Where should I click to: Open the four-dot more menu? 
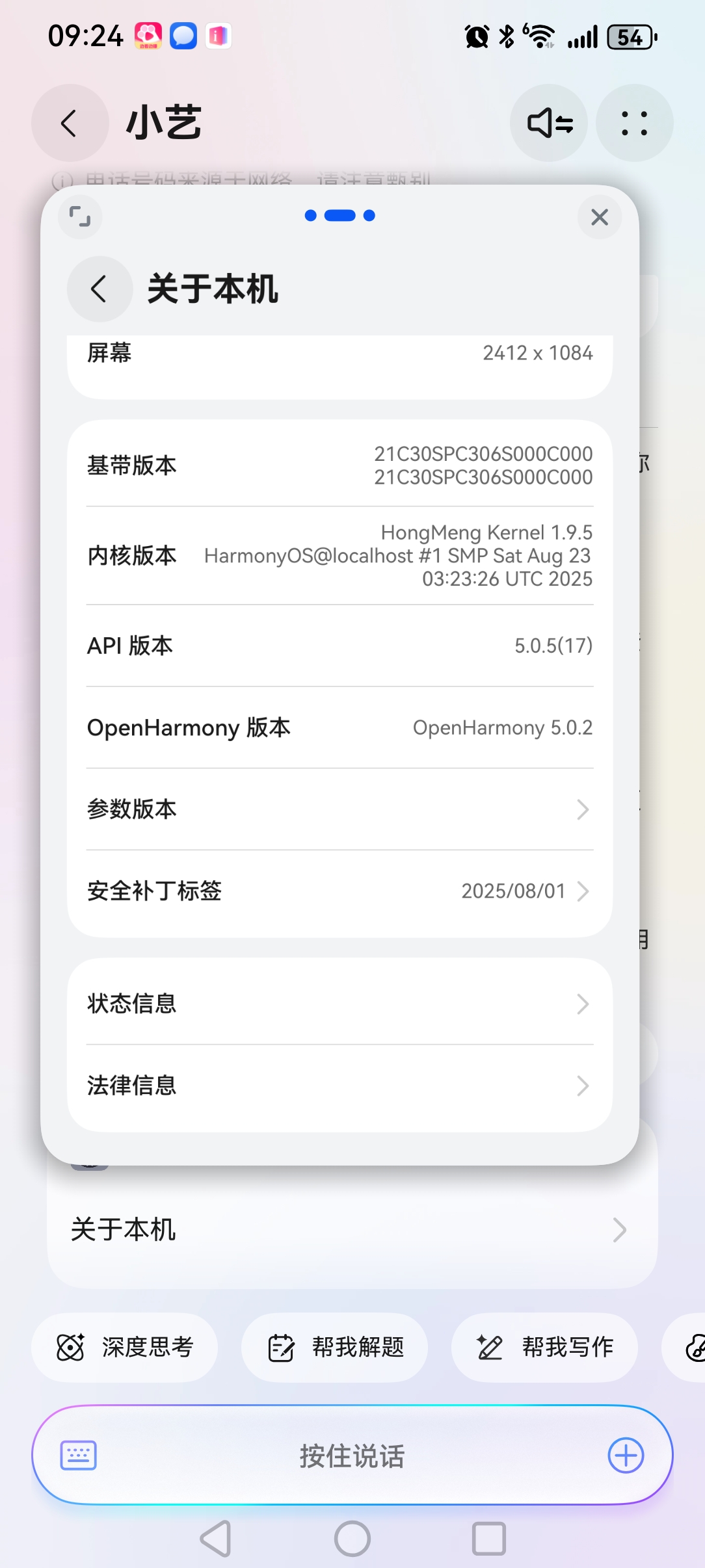[x=634, y=123]
